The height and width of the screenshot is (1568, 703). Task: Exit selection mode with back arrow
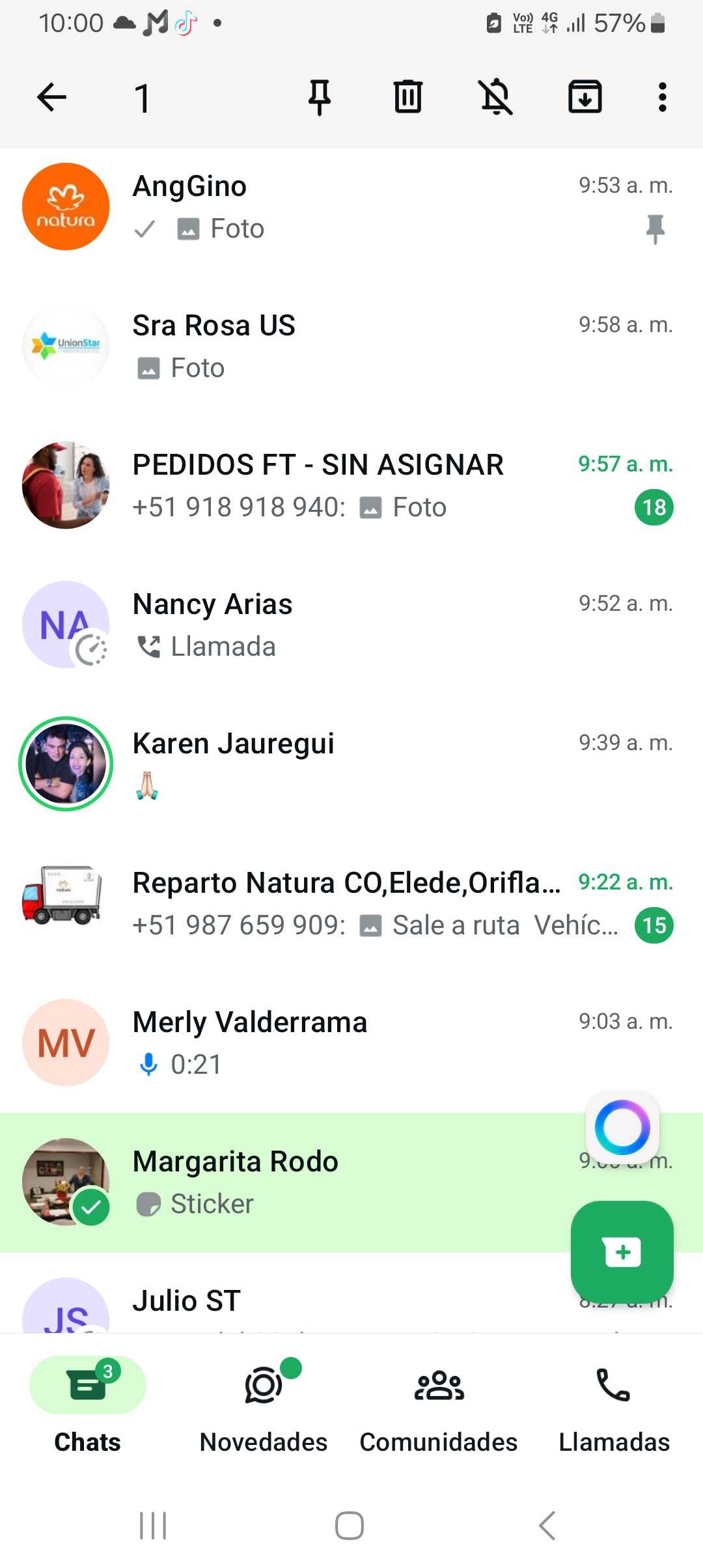[x=52, y=98]
